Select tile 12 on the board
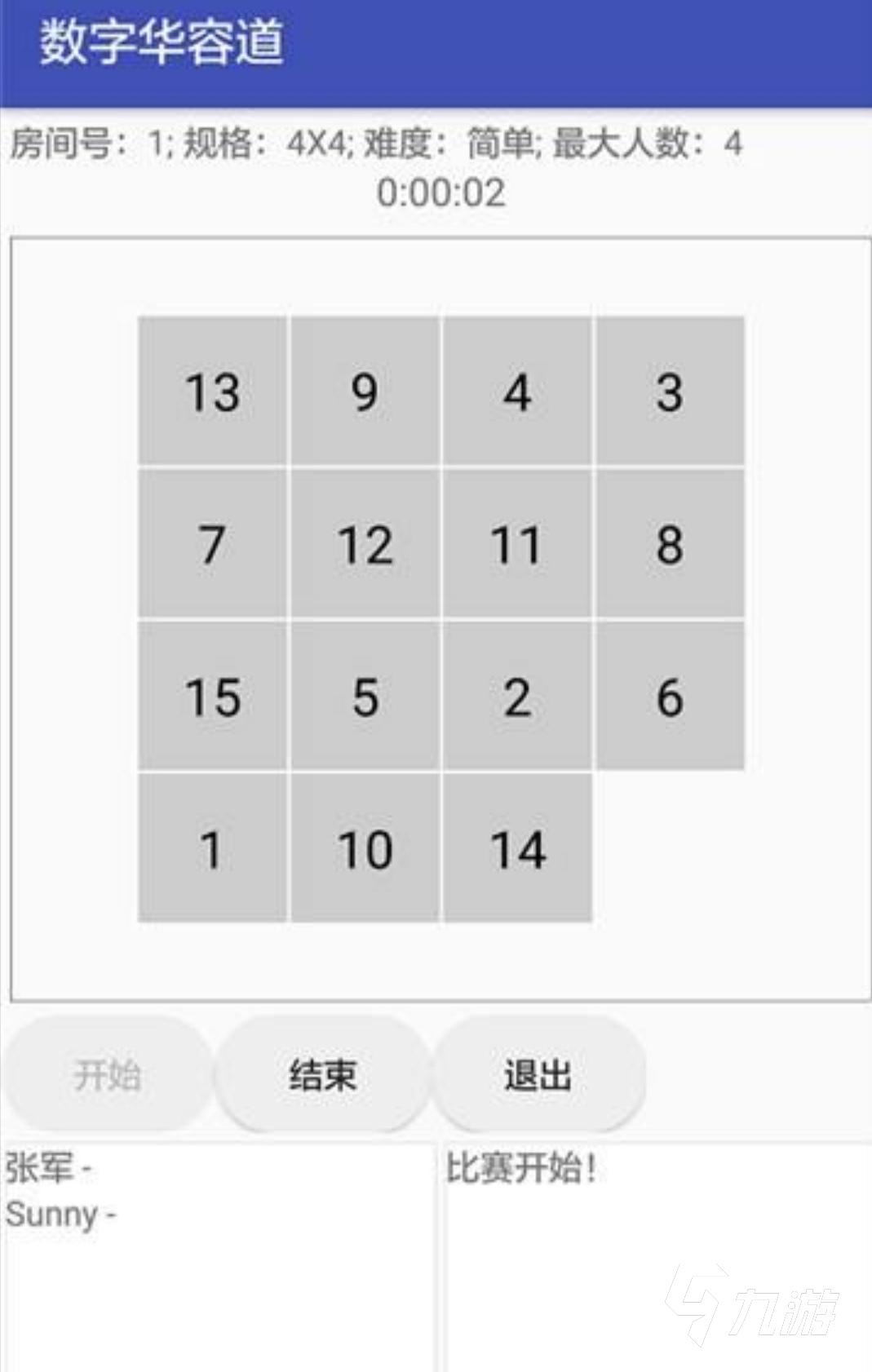Image resolution: width=872 pixels, height=1372 pixels. coord(365,544)
